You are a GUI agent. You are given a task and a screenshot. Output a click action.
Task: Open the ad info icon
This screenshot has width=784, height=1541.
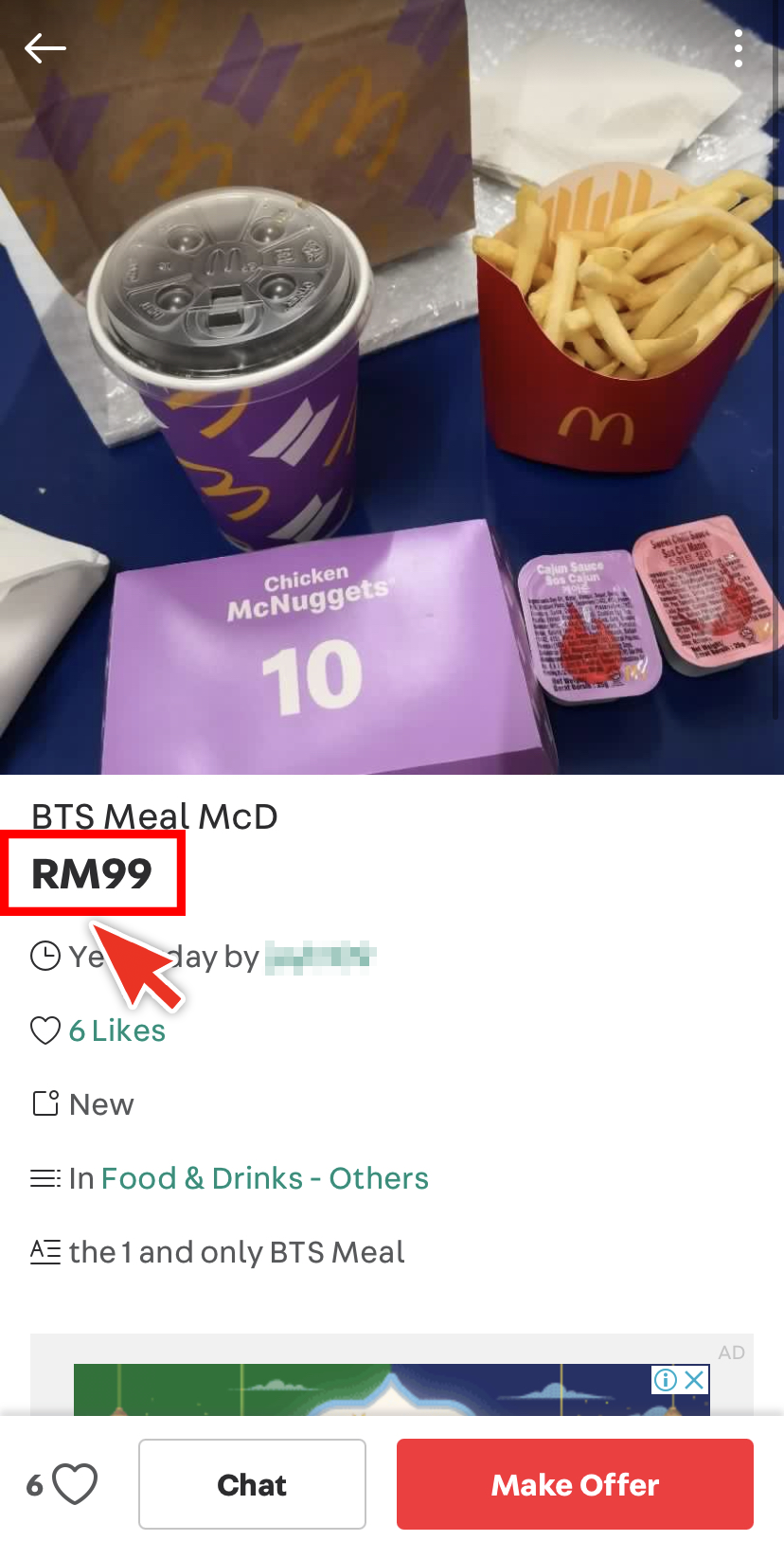pyautogui.click(x=666, y=1379)
